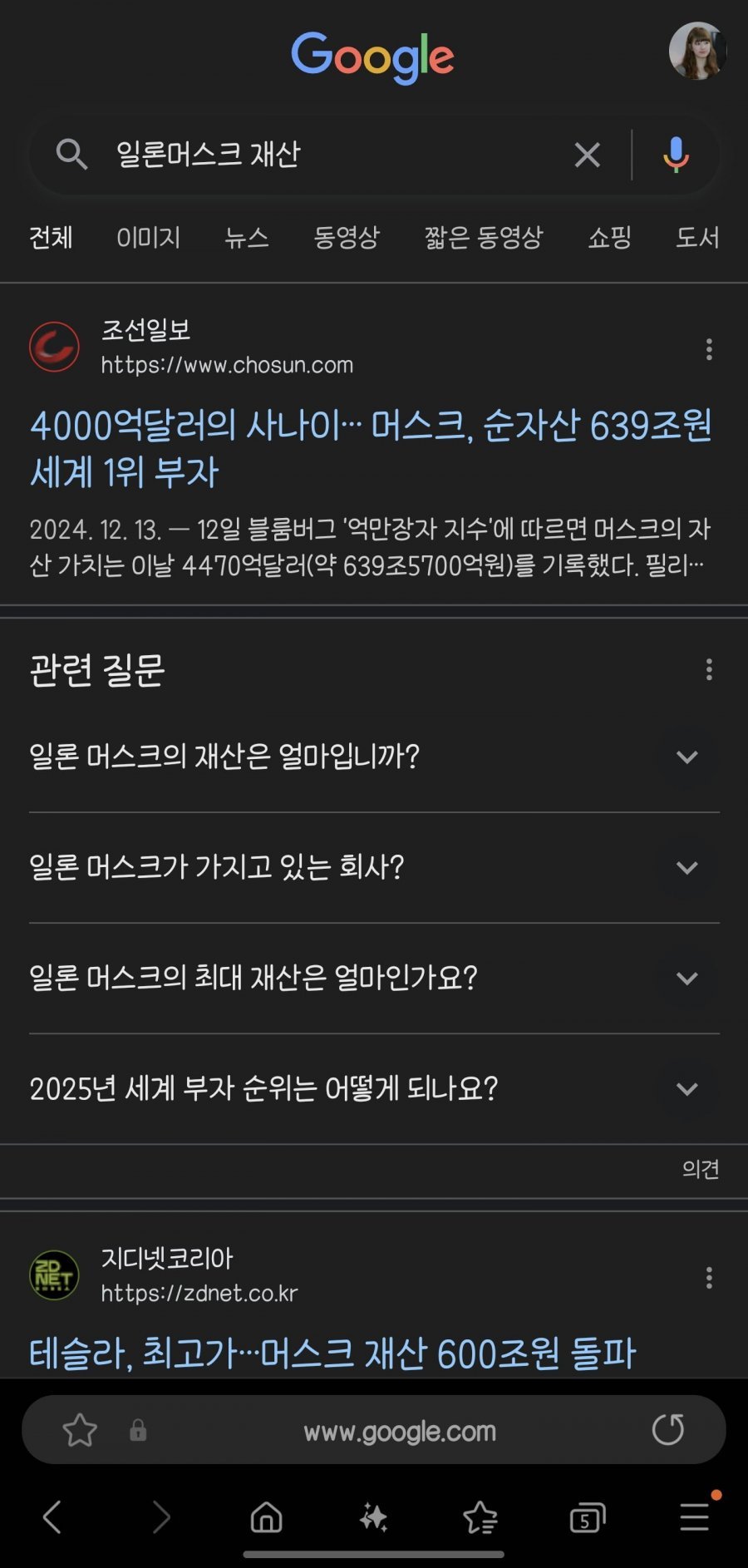Viewport: 748px width, 1568px height.
Task: Open more options for the 조선일보 result
Action: (x=709, y=349)
